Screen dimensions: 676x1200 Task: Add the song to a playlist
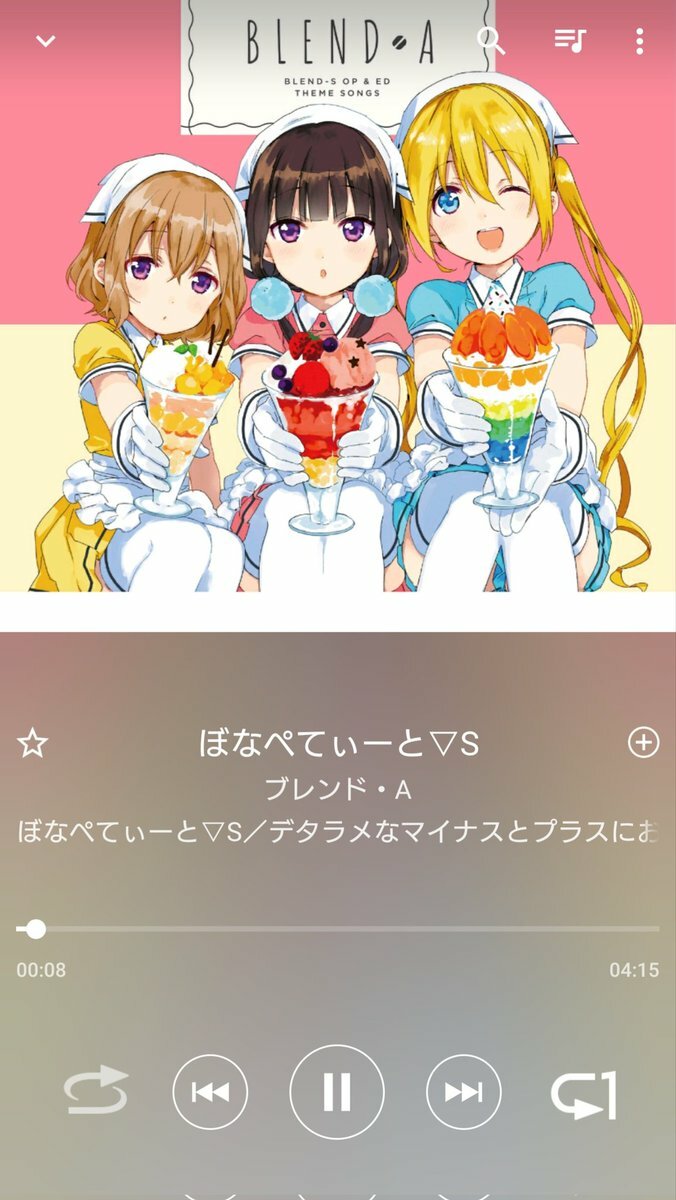643,742
